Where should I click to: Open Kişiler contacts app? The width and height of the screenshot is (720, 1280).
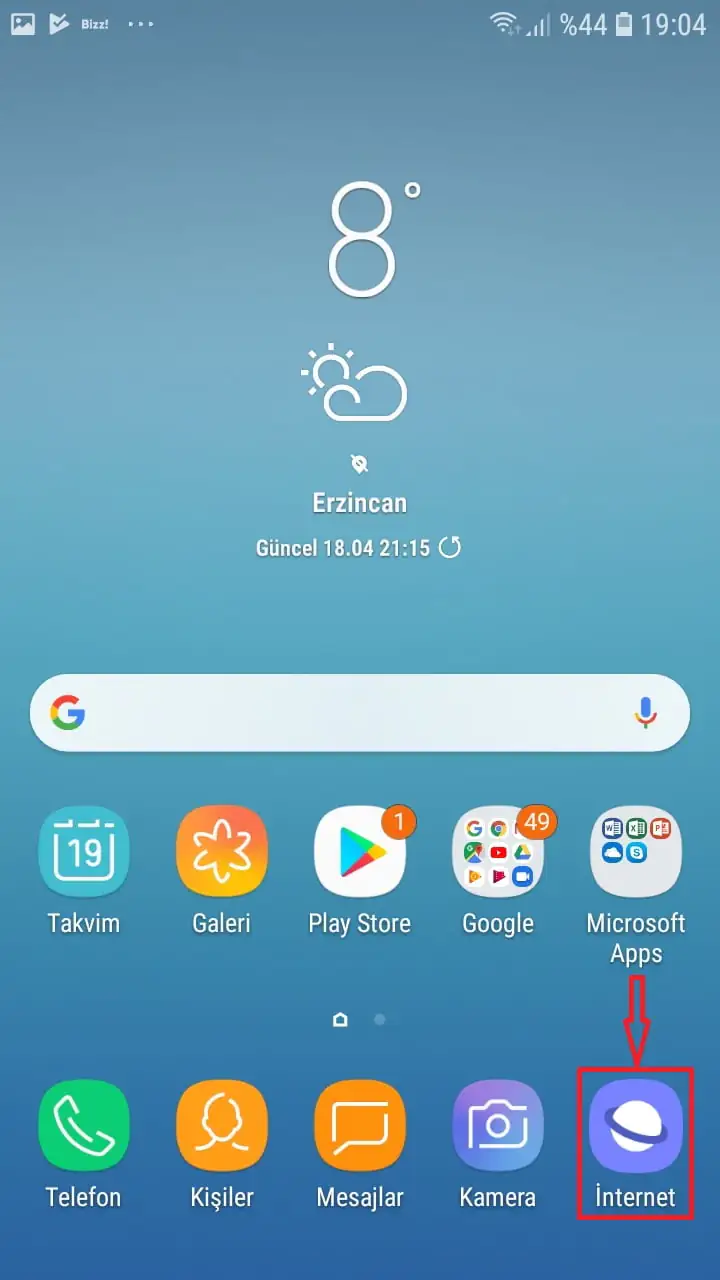(x=222, y=1126)
